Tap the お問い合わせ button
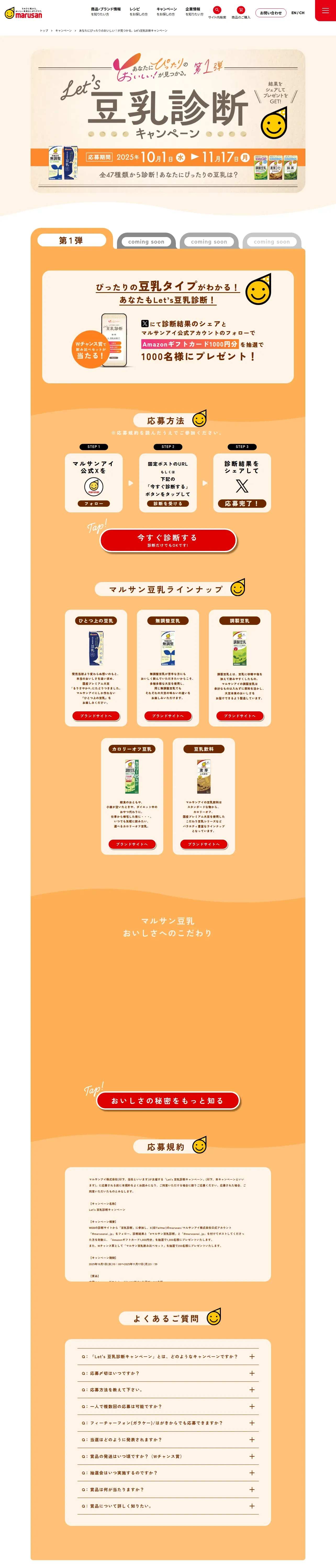Screen dimensions: 336x1568 tap(271, 13)
